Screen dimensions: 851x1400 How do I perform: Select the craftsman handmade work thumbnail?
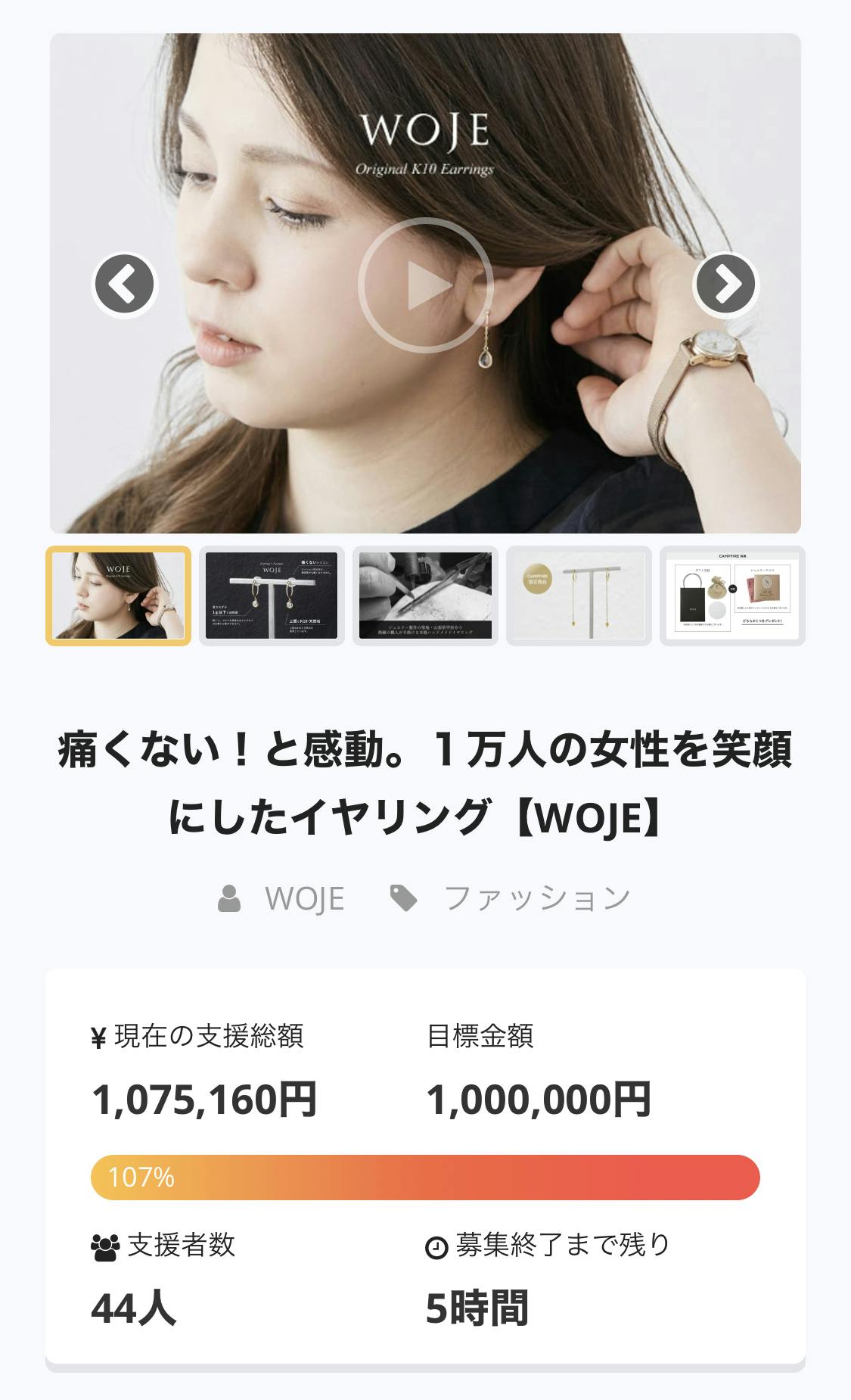425,596
